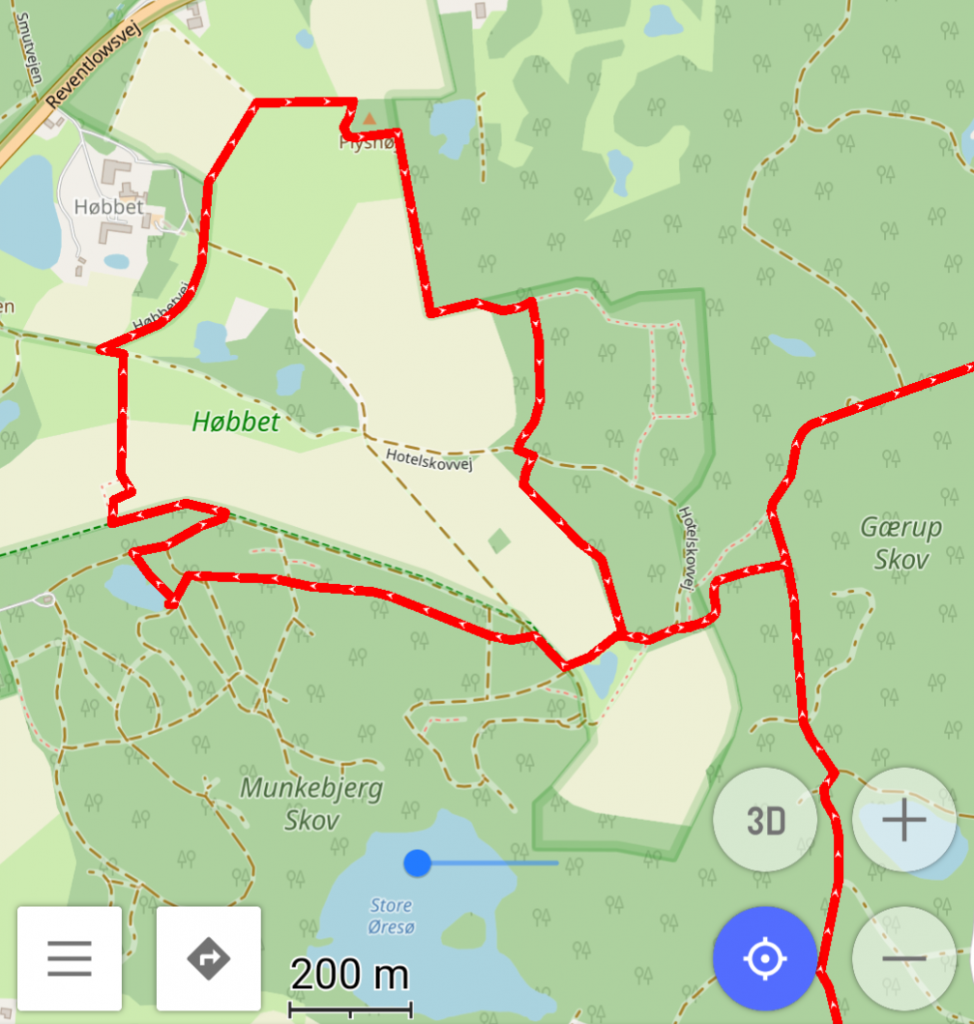The height and width of the screenshot is (1024, 974).
Task: Open the hamburger menu
Action: point(69,958)
